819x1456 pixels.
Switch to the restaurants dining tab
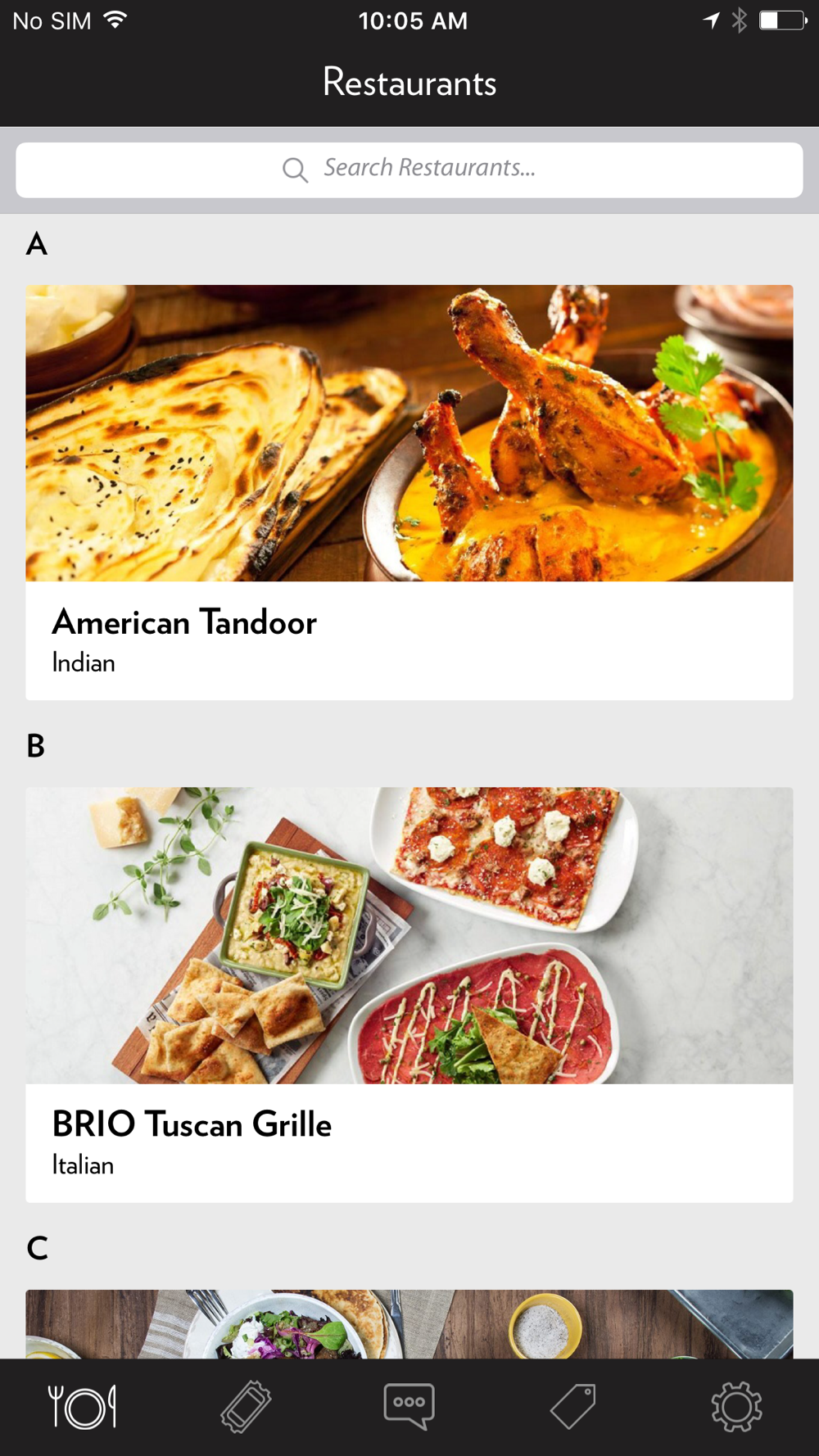(82, 1407)
